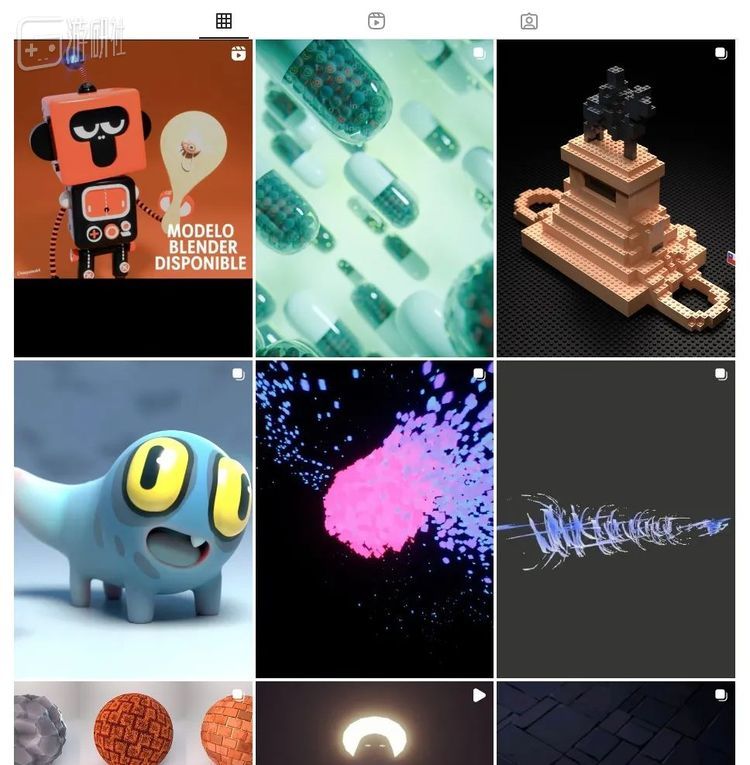Open the Reels tab
The height and width of the screenshot is (765, 750).
click(x=375, y=20)
